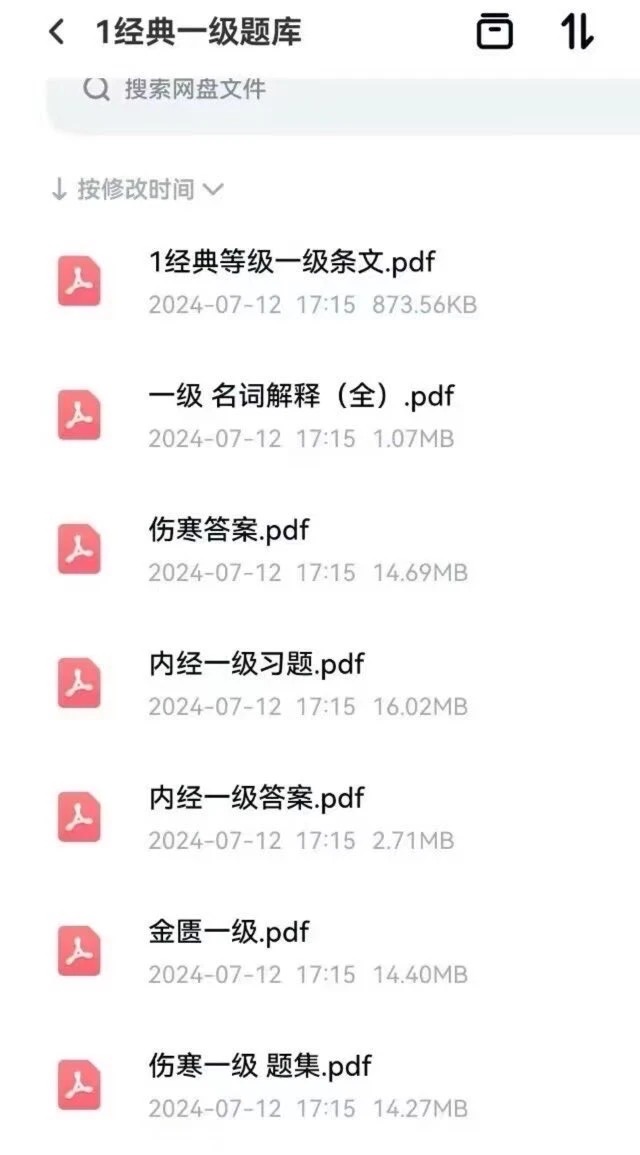Tap the box icon in the header
The height and width of the screenshot is (1155, 640).
tap(495, 32)
